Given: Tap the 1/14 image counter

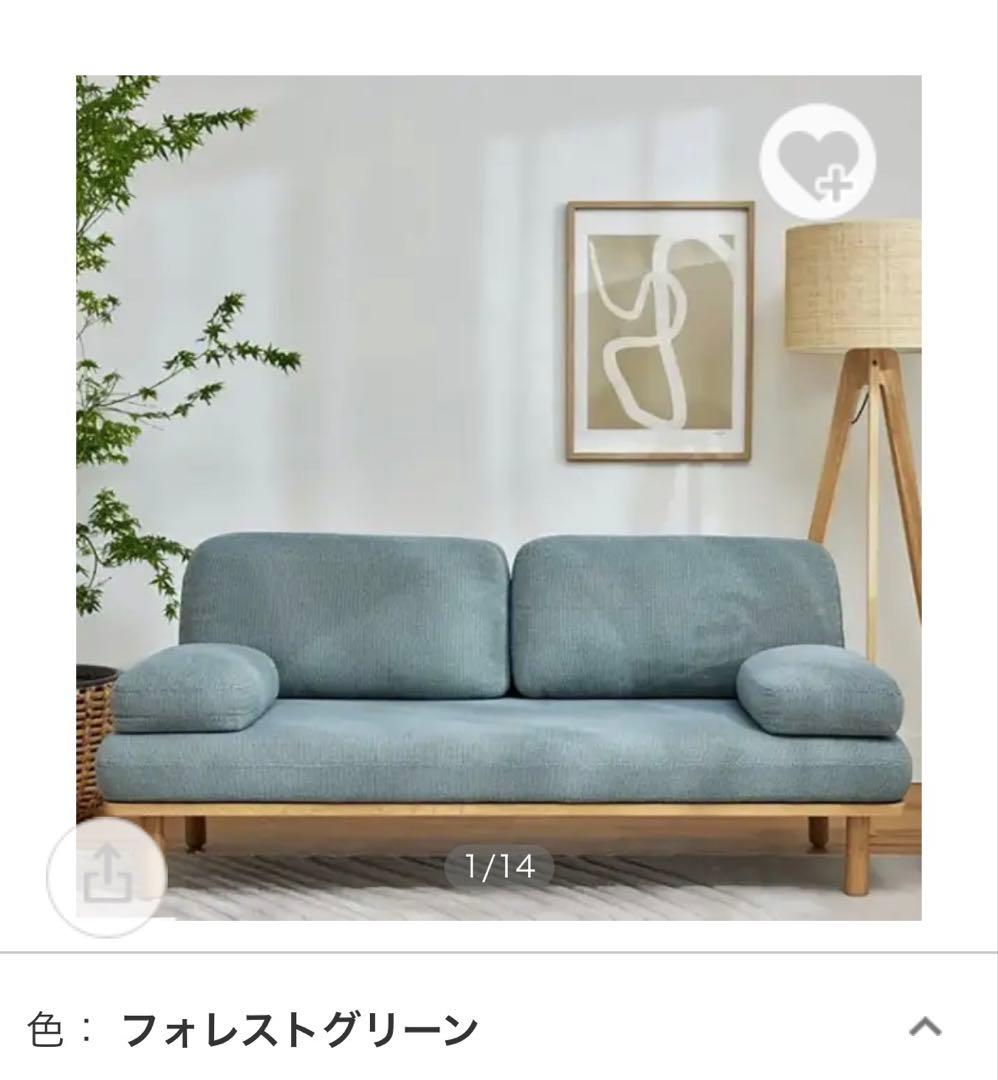Looking at the screenshot, I should point(498,864).
